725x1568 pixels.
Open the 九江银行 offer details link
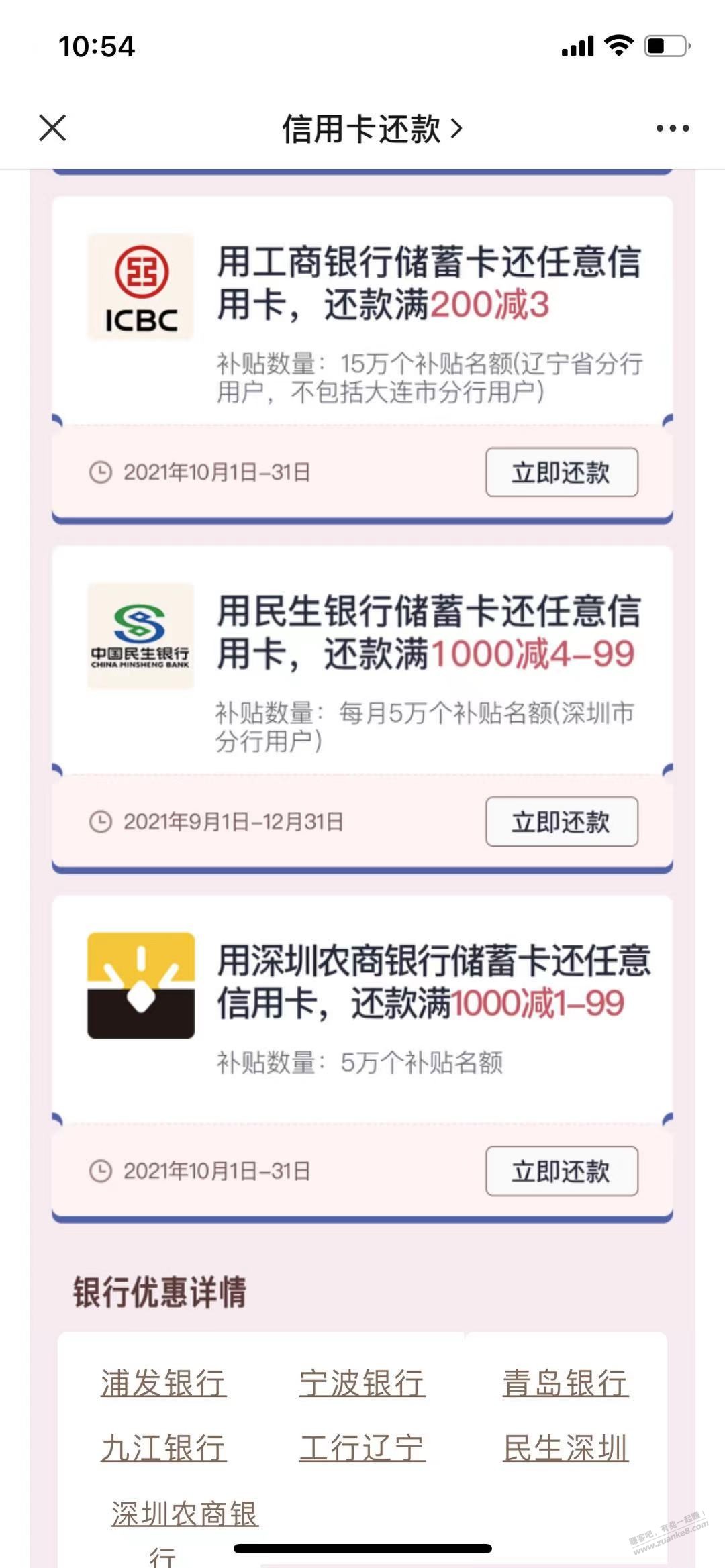[x=163, y=1448]
